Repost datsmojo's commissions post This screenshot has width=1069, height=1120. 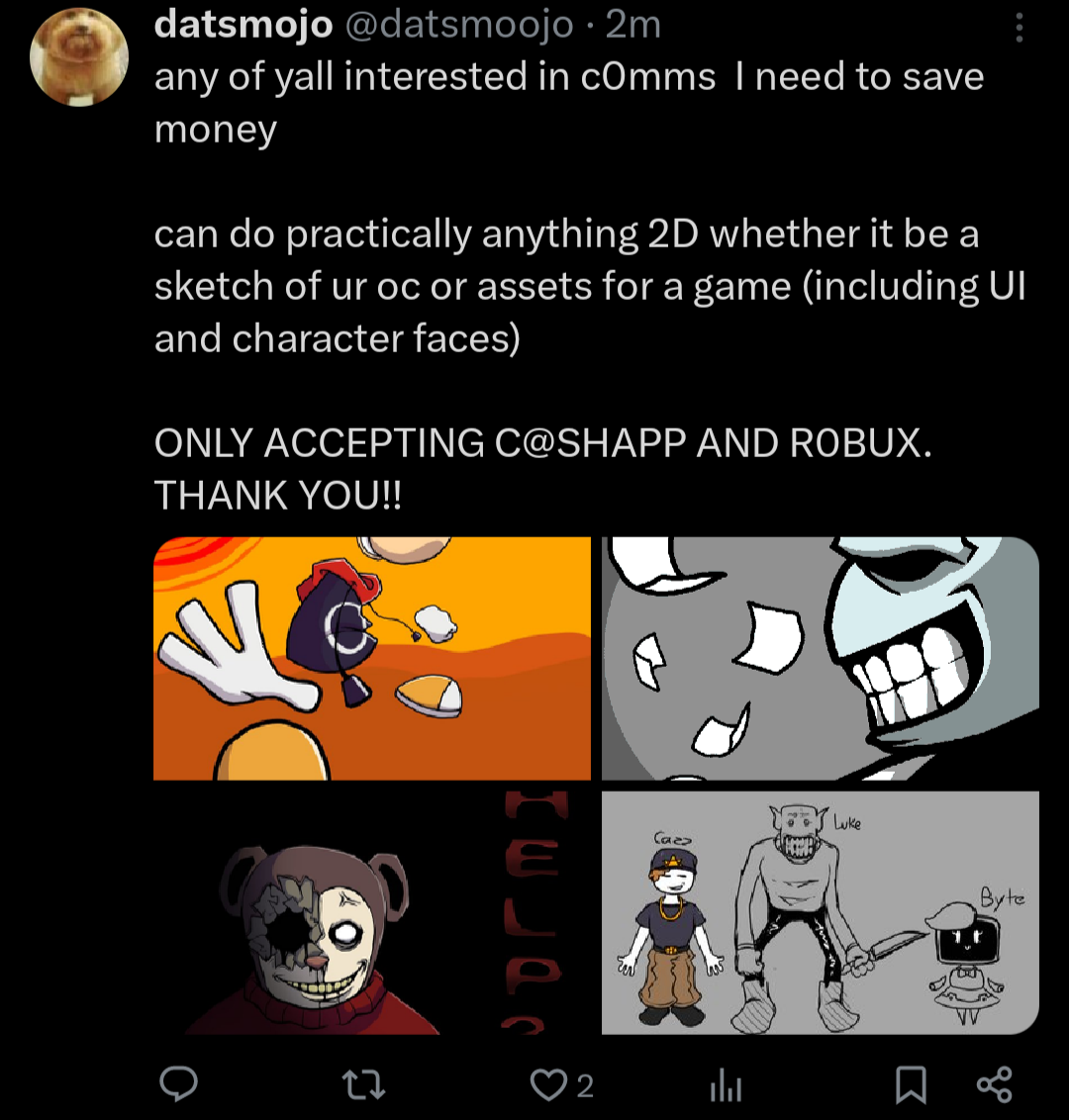coord(362,1085)
